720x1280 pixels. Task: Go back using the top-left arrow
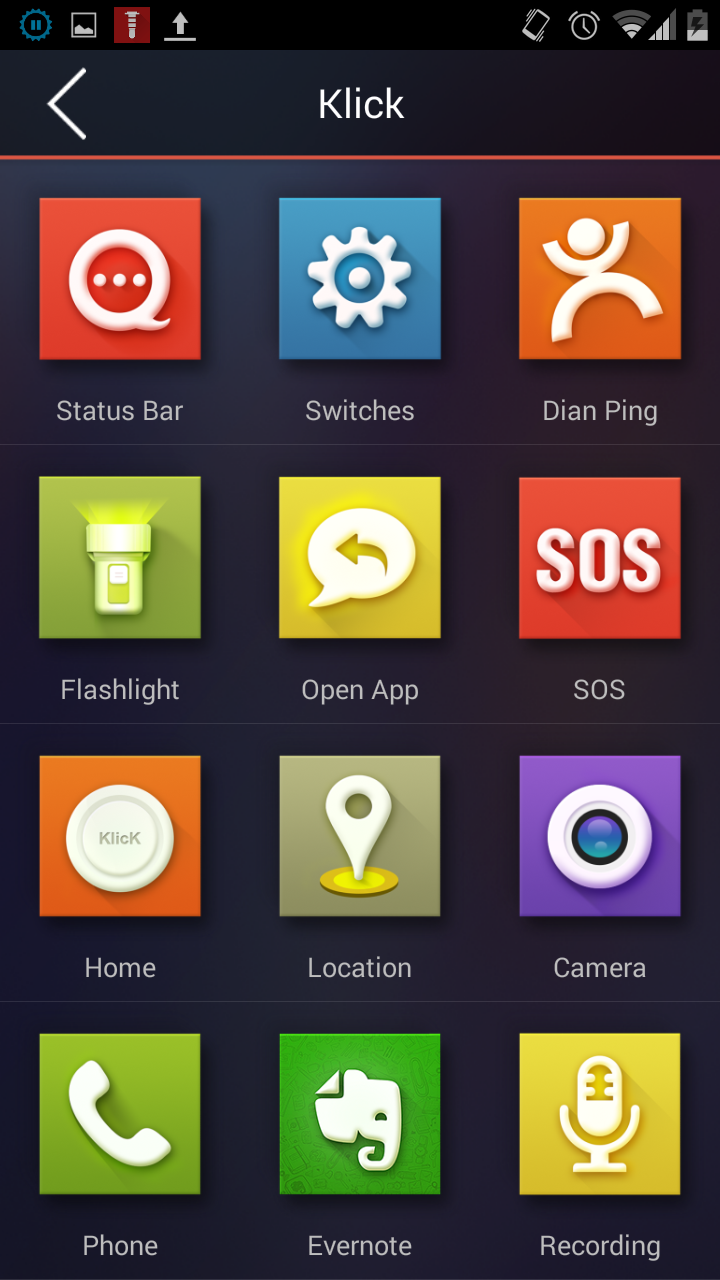(x=67, y=104)
